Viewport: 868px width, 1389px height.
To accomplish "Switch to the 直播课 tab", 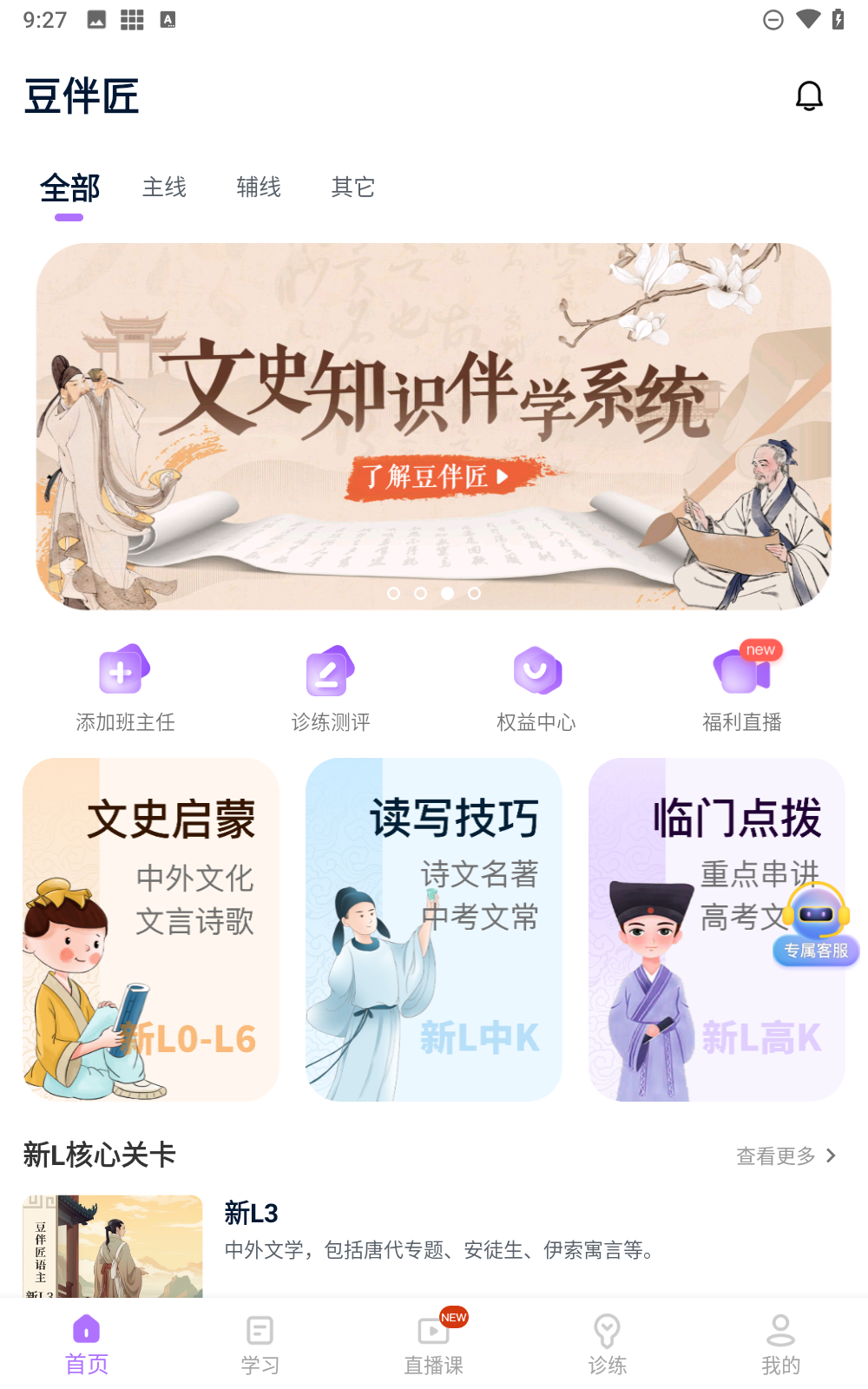I will tap(434, 1344).
